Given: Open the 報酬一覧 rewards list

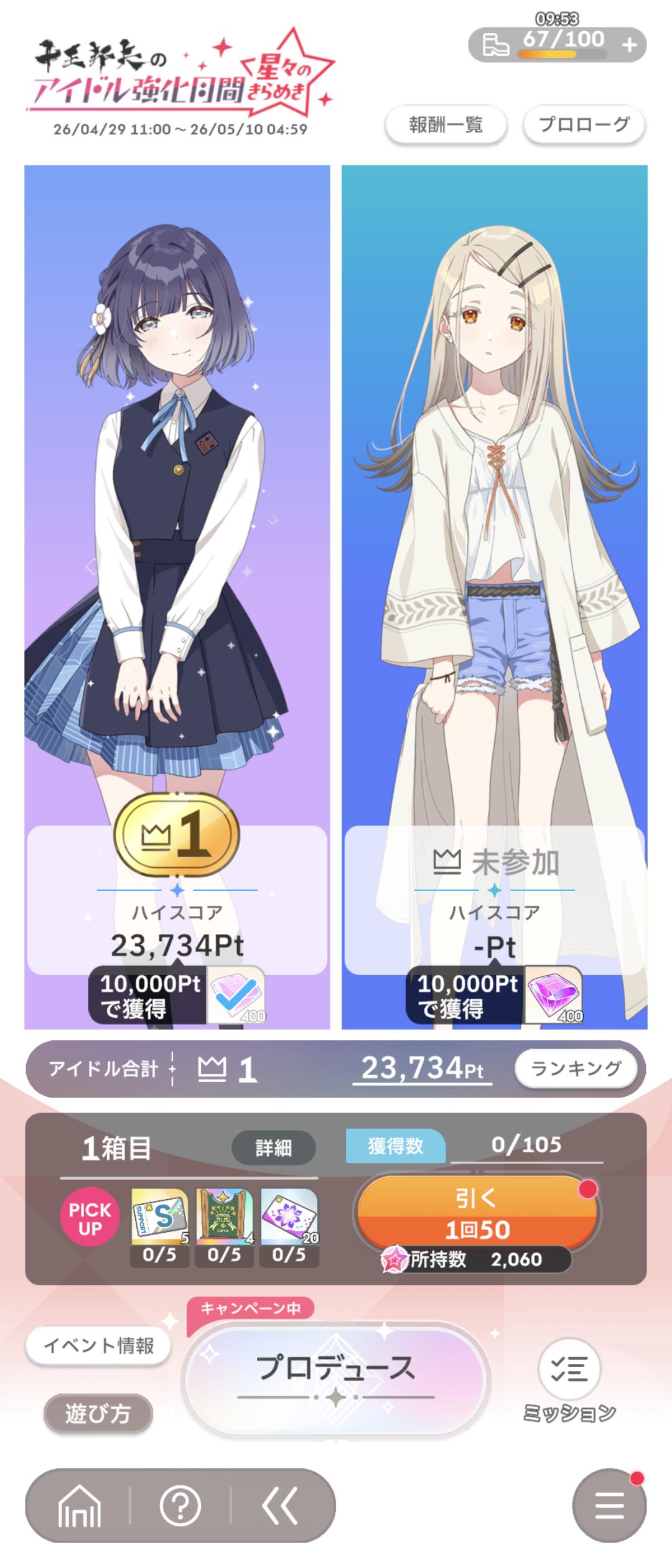Looking at the screenshot, I should pyautogui.click(x=446, y=125).
